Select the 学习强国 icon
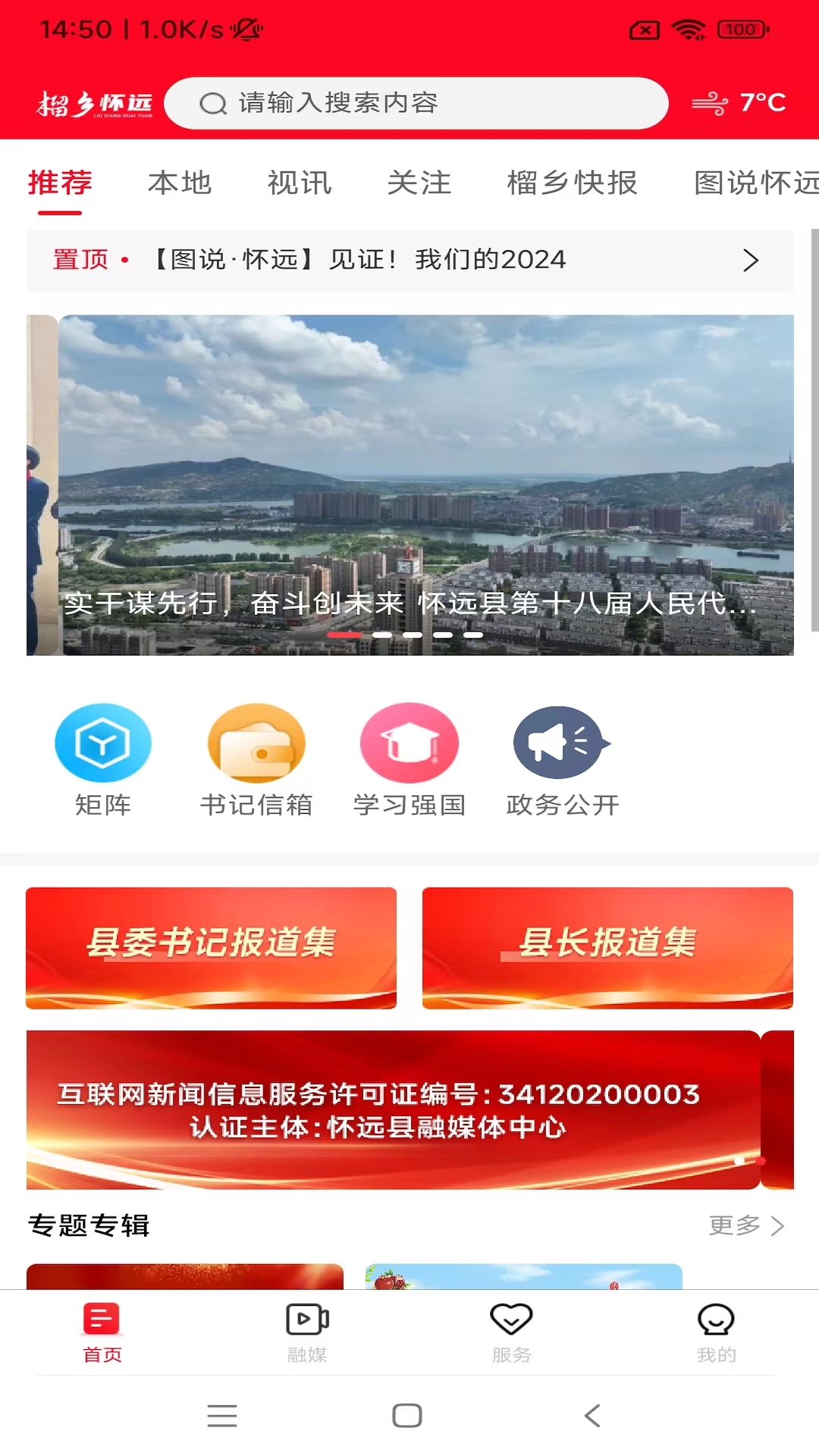The image size is (819, 1456). [409, 743]
